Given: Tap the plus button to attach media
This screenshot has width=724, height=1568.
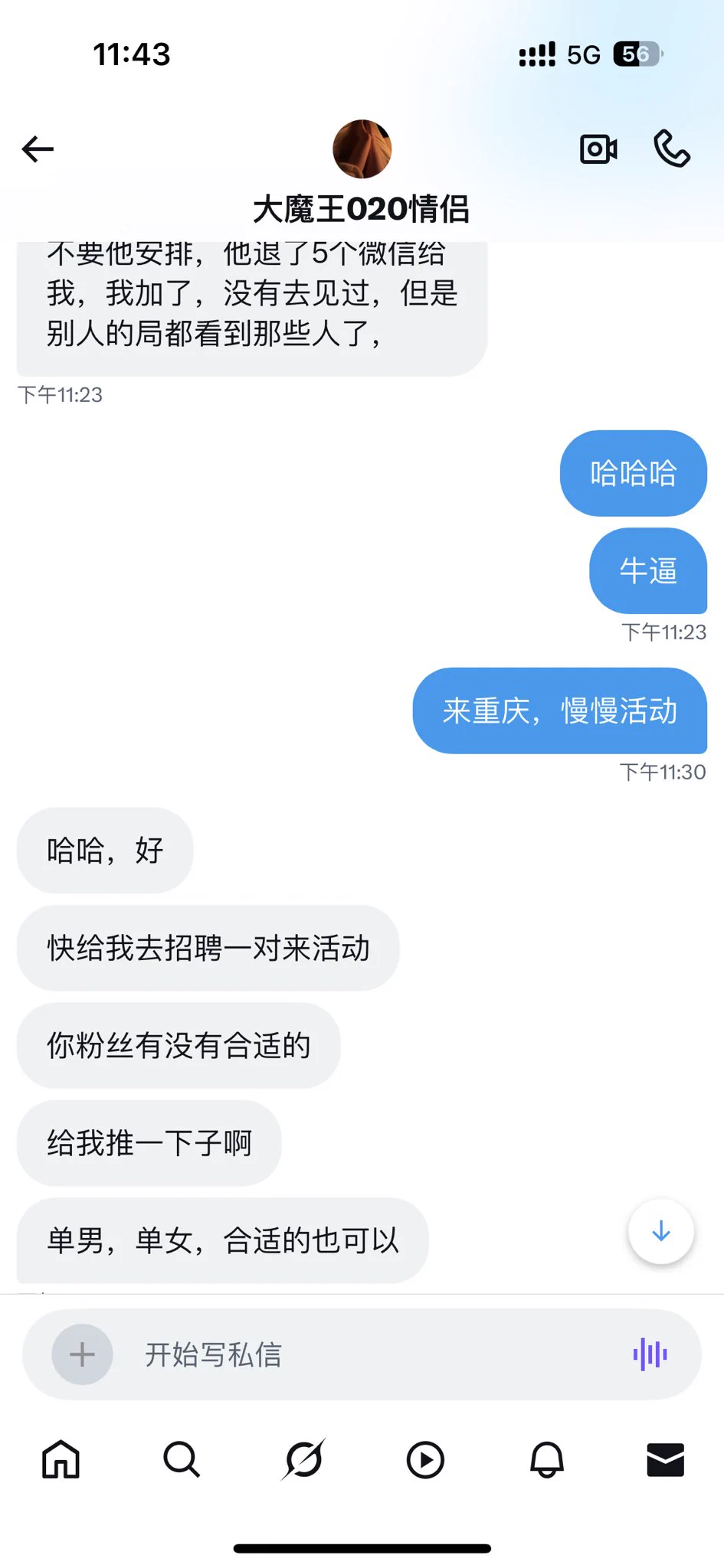Looking at the screenshot, I should coord(82,1354).
